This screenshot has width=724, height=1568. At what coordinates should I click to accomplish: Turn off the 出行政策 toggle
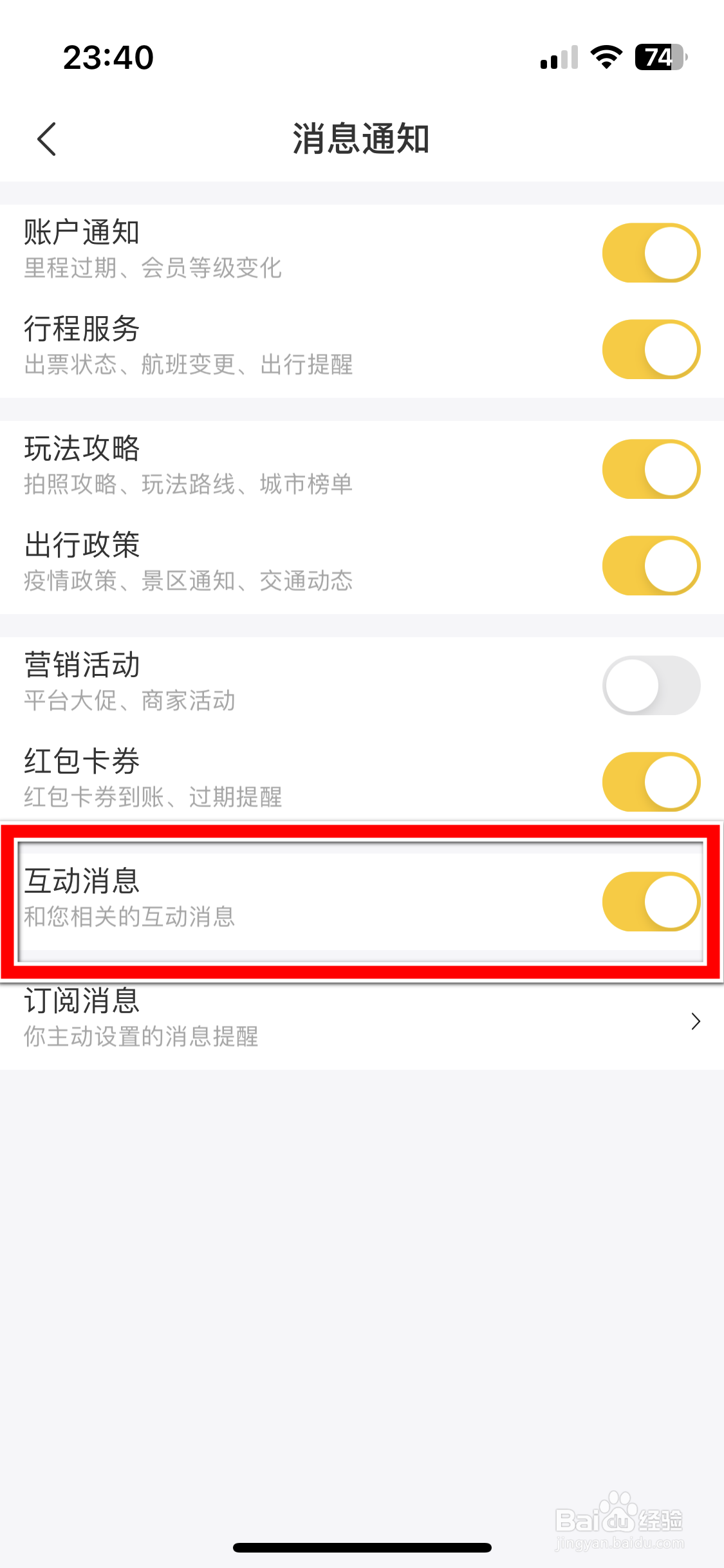point(651,565)
